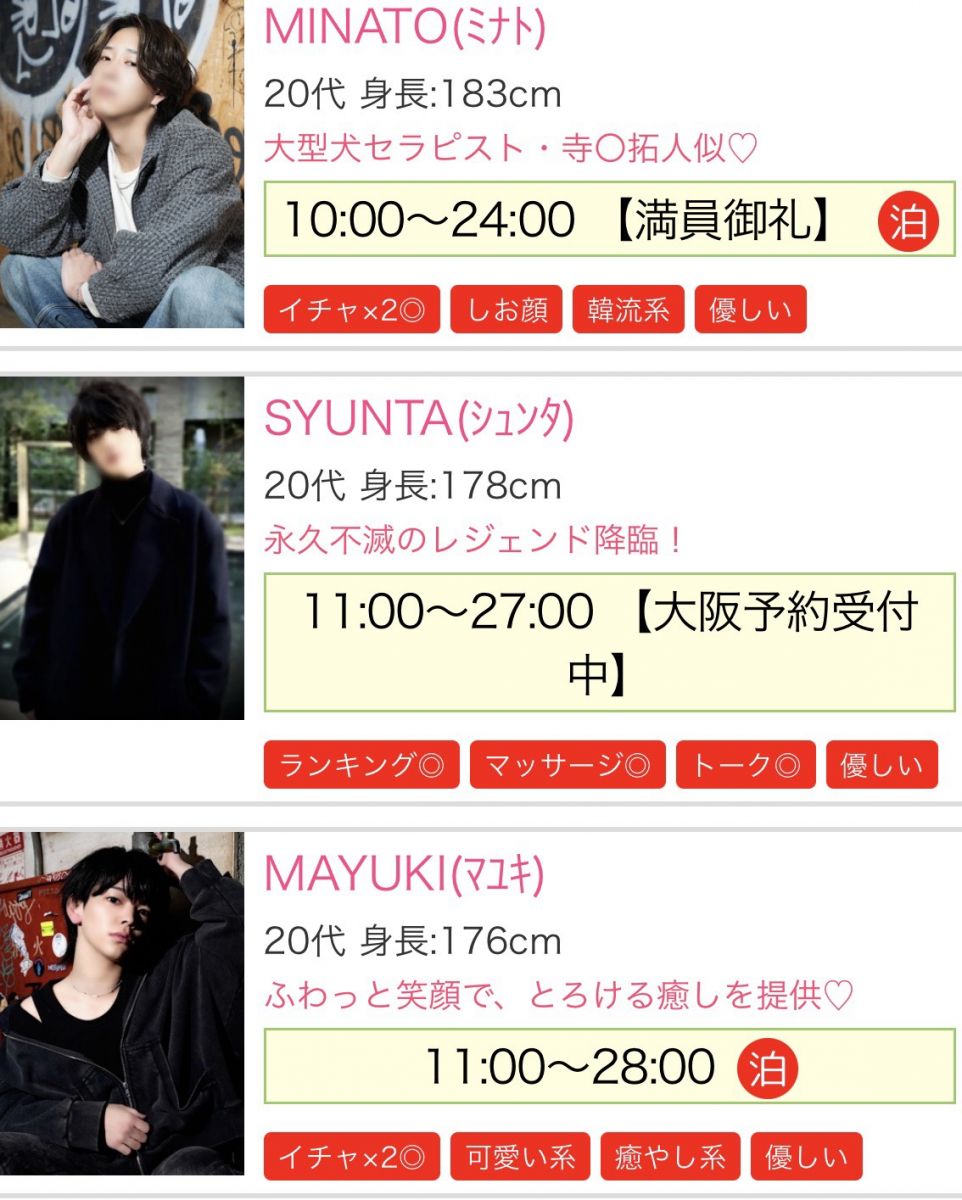Tap the 優しい tag under MAYUKI
The image size is (962, 1200).
(x=807, y=1157)
